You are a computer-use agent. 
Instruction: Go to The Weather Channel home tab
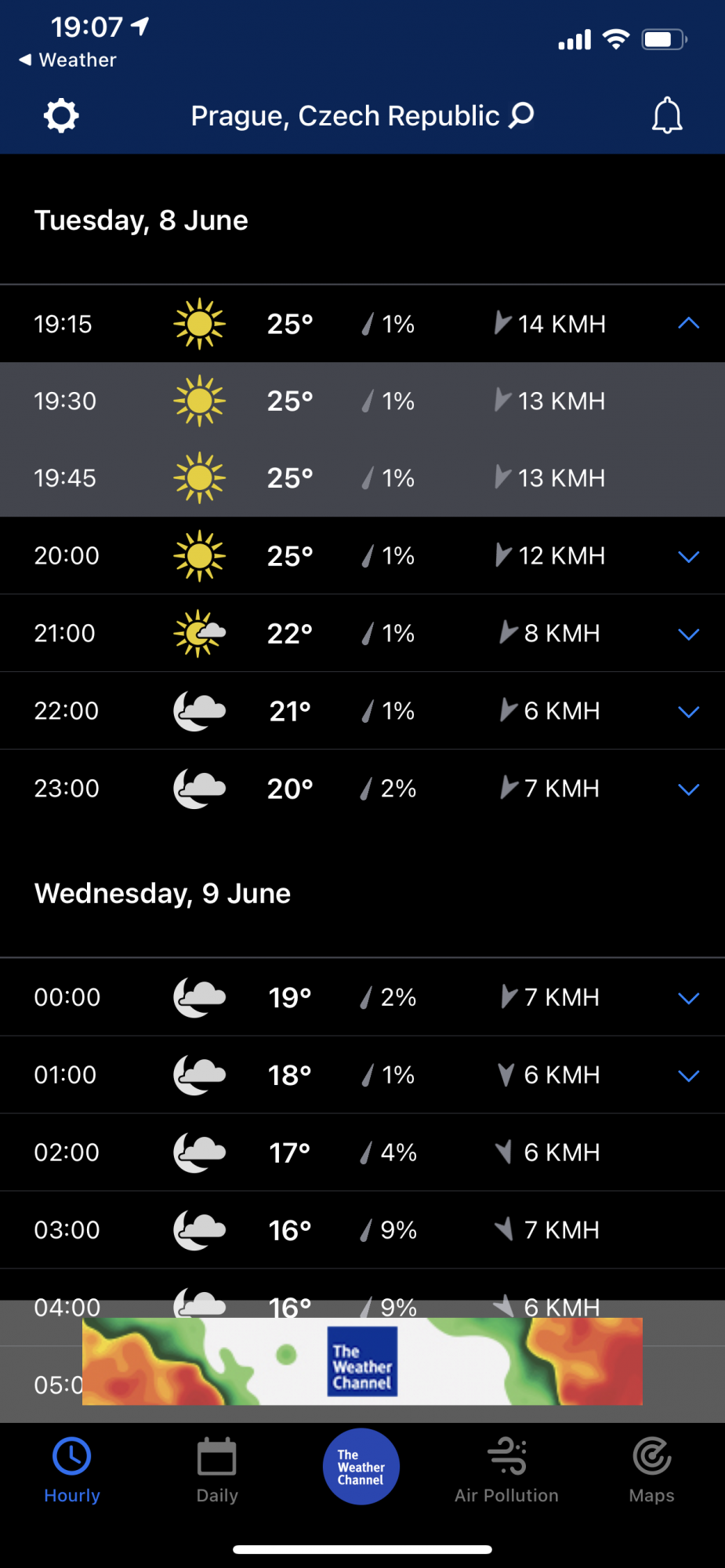pyautogui.click(x=361, y=1467)
